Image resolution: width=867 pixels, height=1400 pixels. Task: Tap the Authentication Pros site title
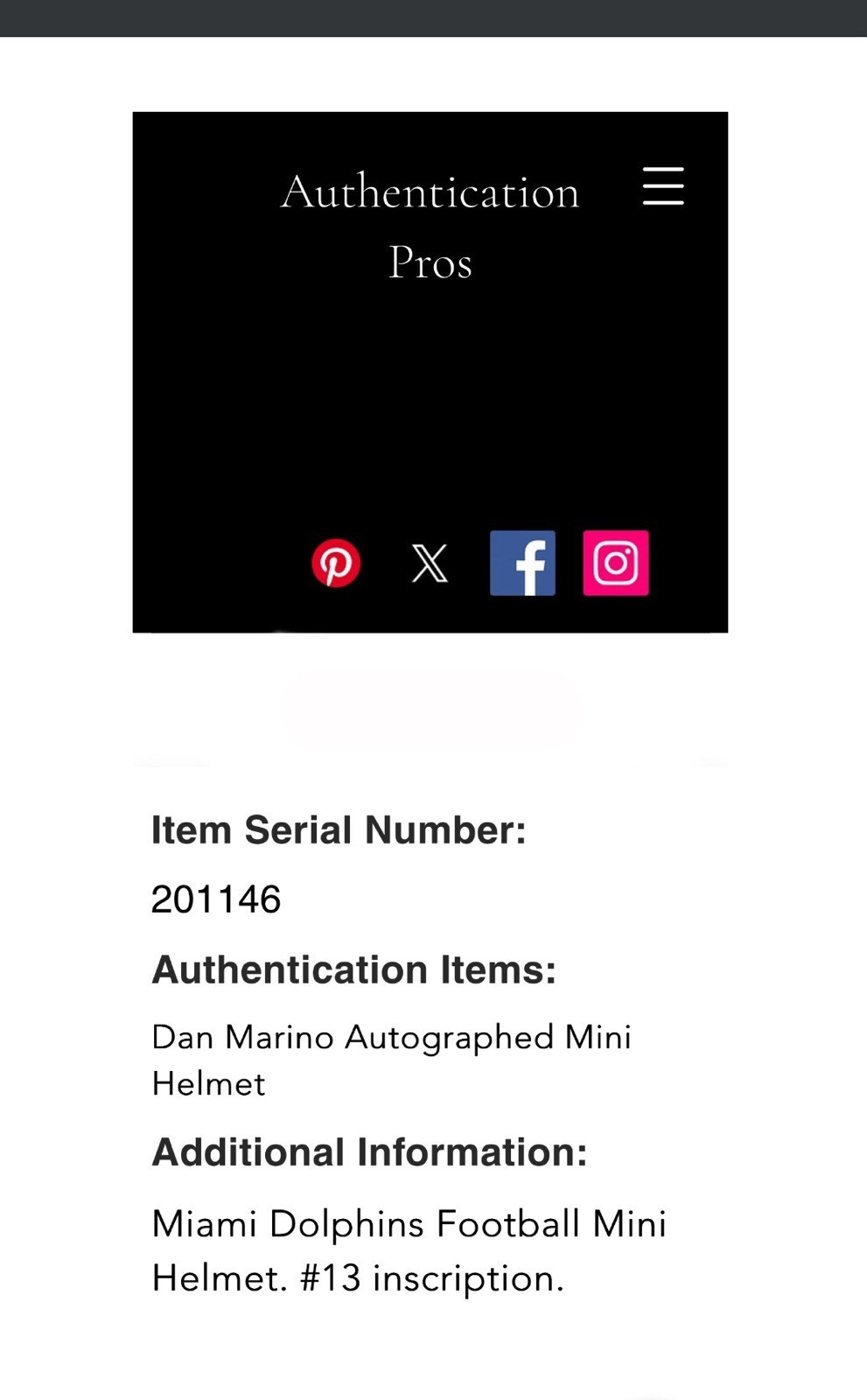[430, 227]
